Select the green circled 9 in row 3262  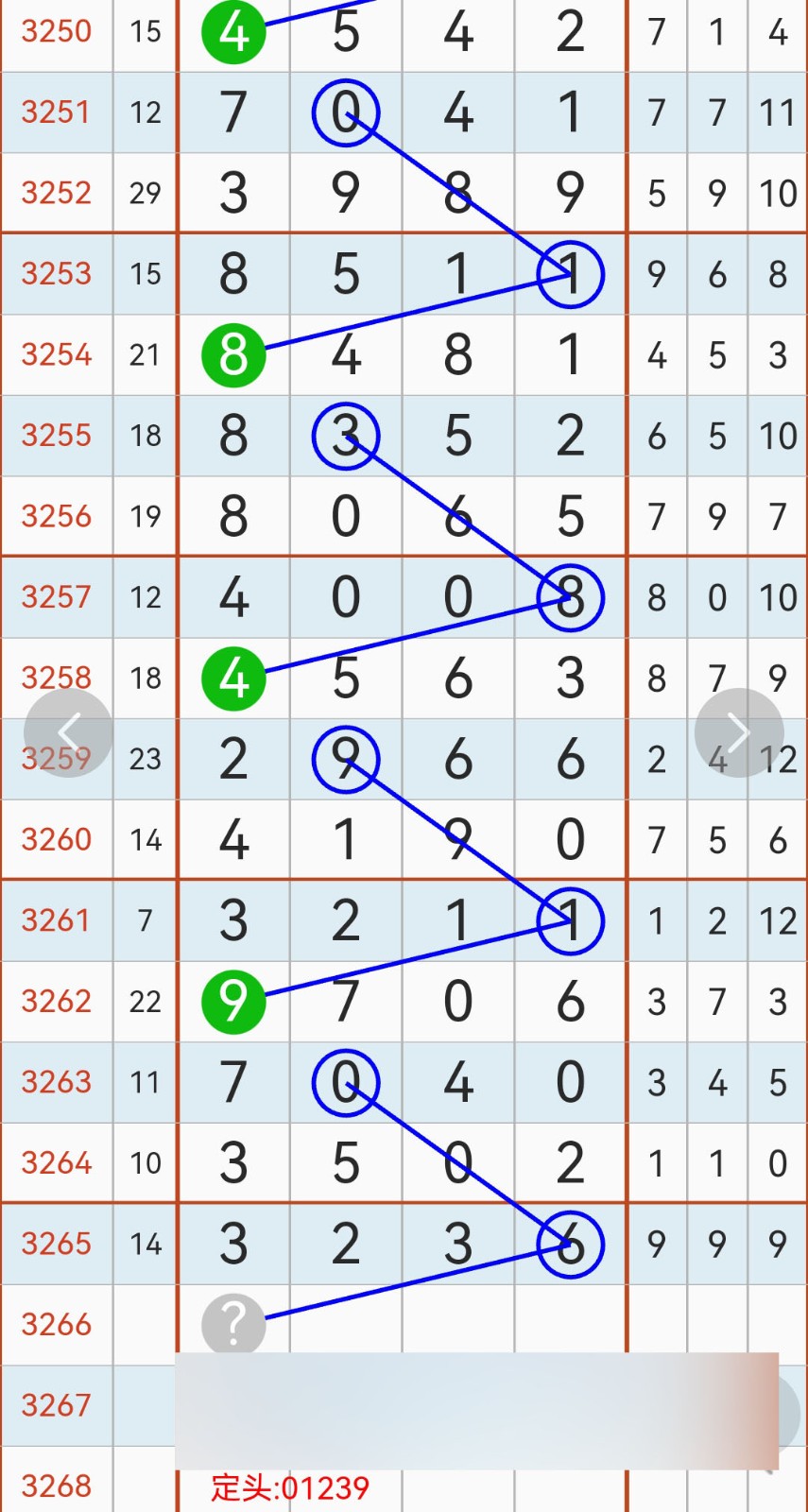click(x=233, y=1002)
